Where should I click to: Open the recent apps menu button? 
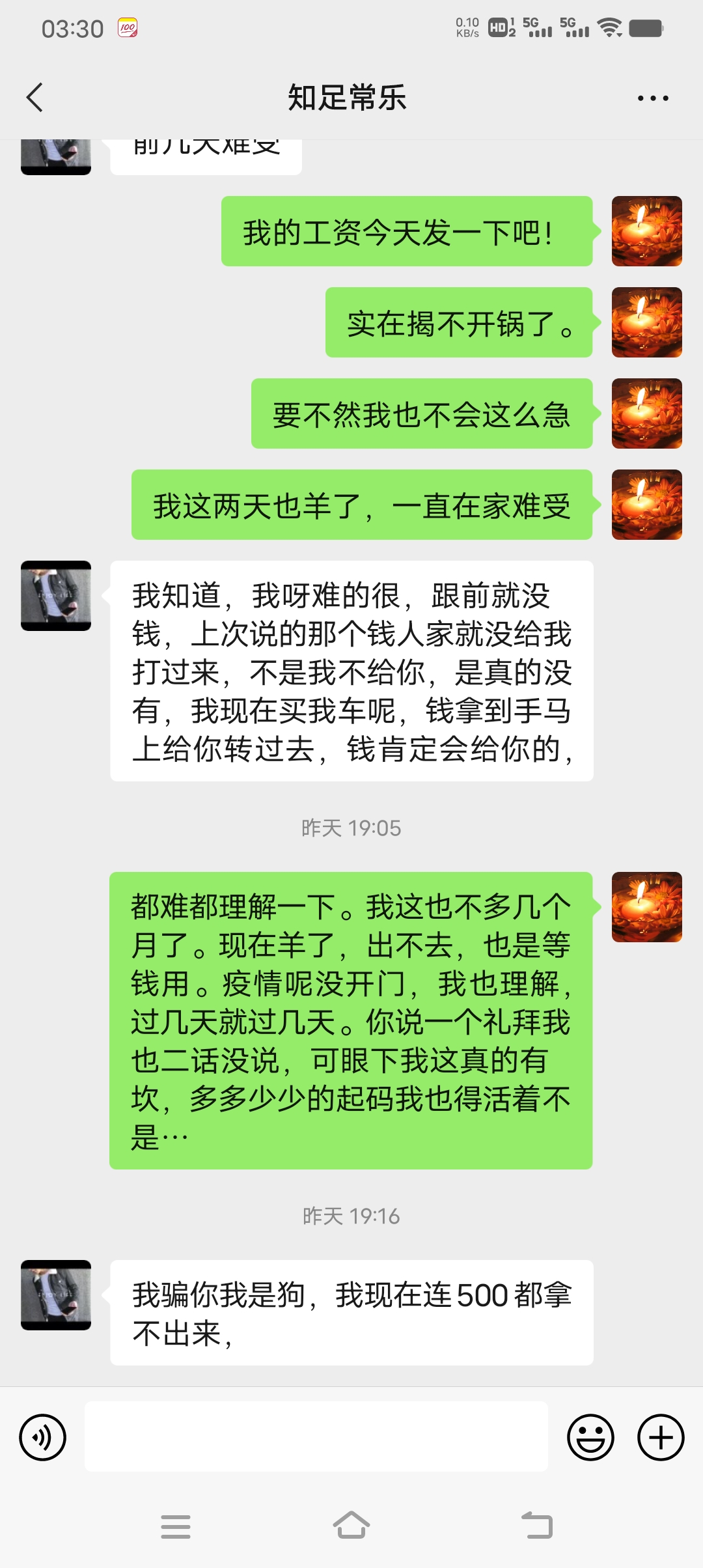pos(176,1526)
